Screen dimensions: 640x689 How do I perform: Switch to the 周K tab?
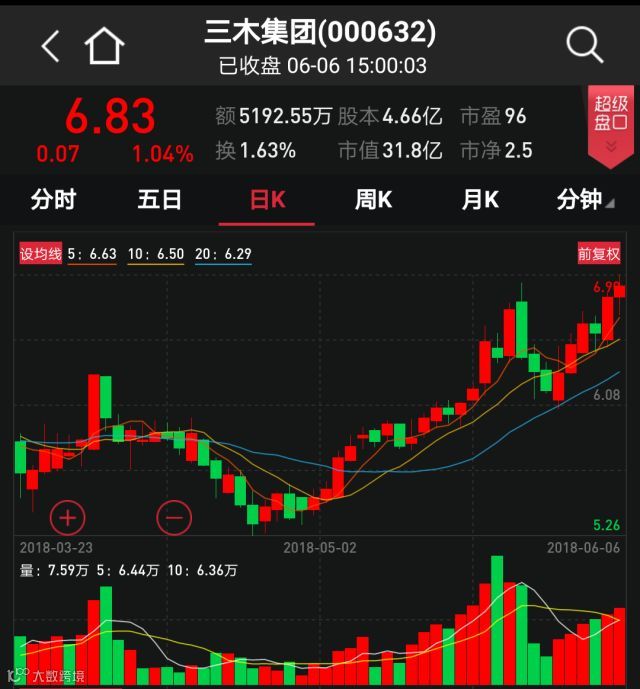(373, 200)
